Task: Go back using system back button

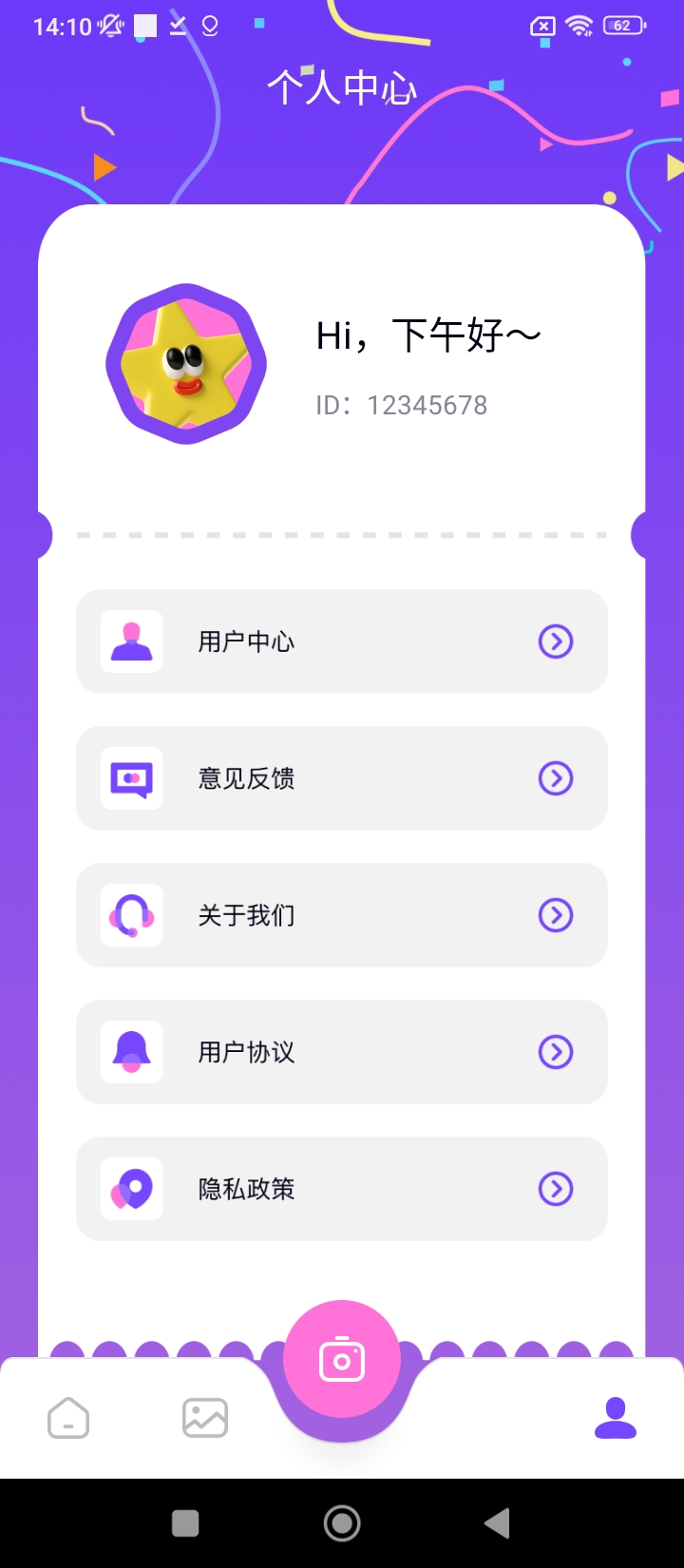Action: point(497,1523)
